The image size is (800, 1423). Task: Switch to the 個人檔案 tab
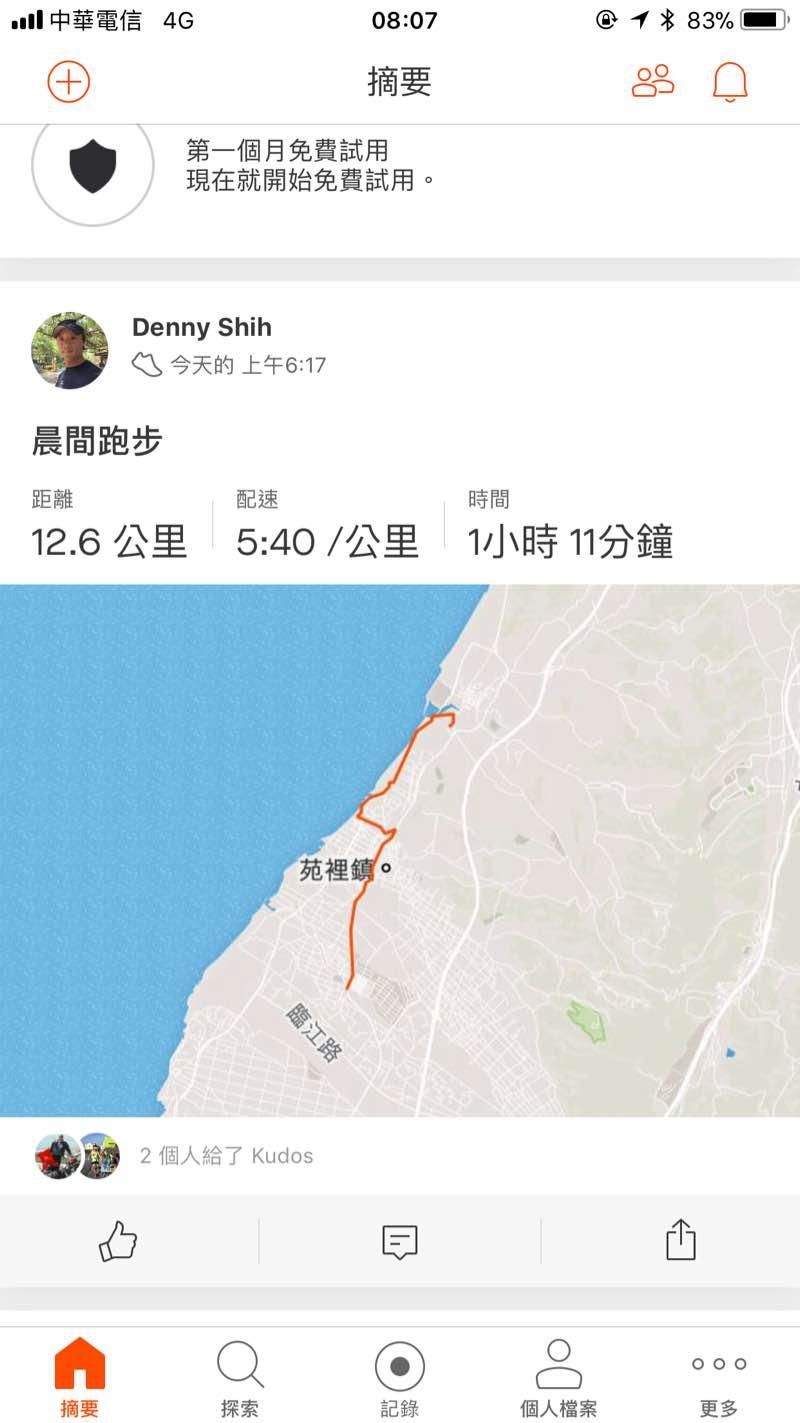558,1378
